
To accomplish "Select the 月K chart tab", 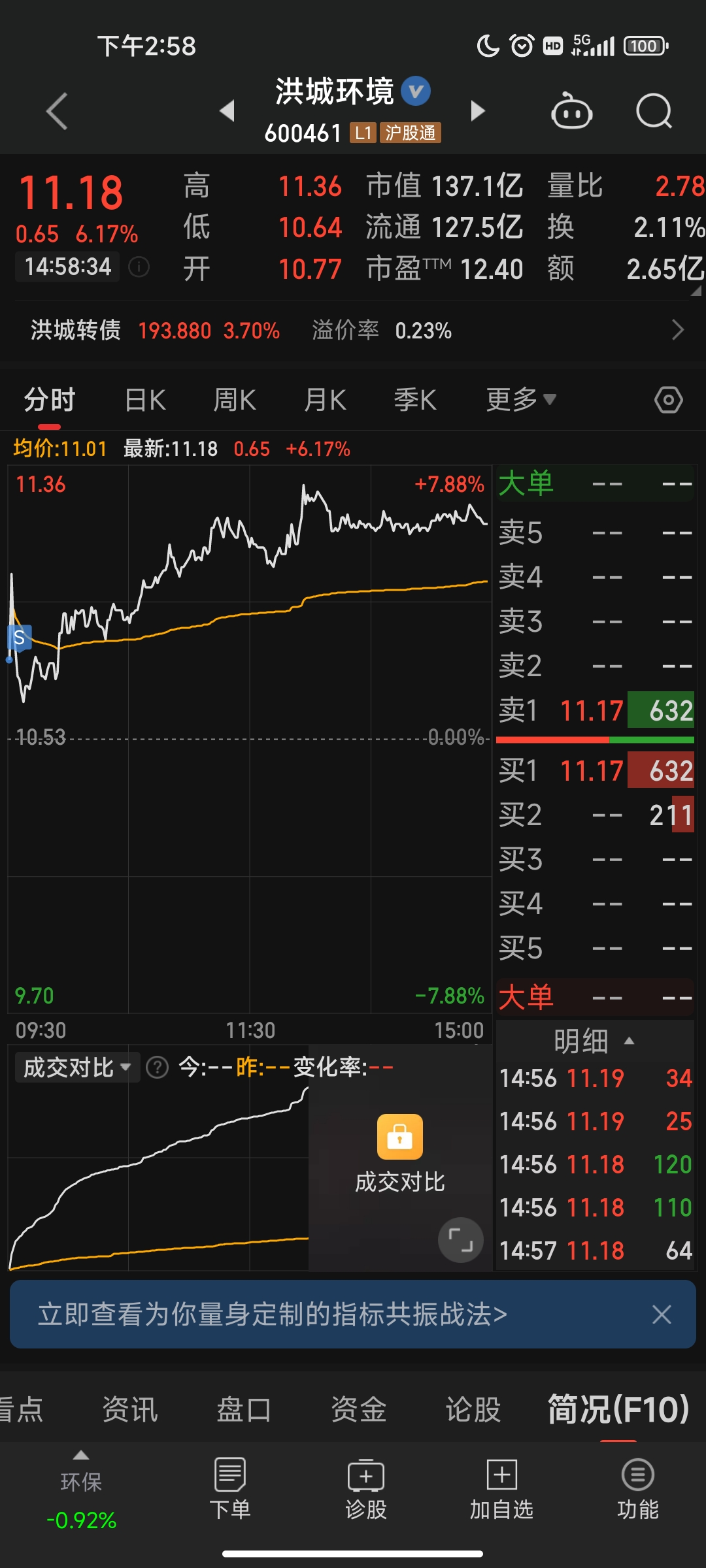I will click(x=325, y=400).
